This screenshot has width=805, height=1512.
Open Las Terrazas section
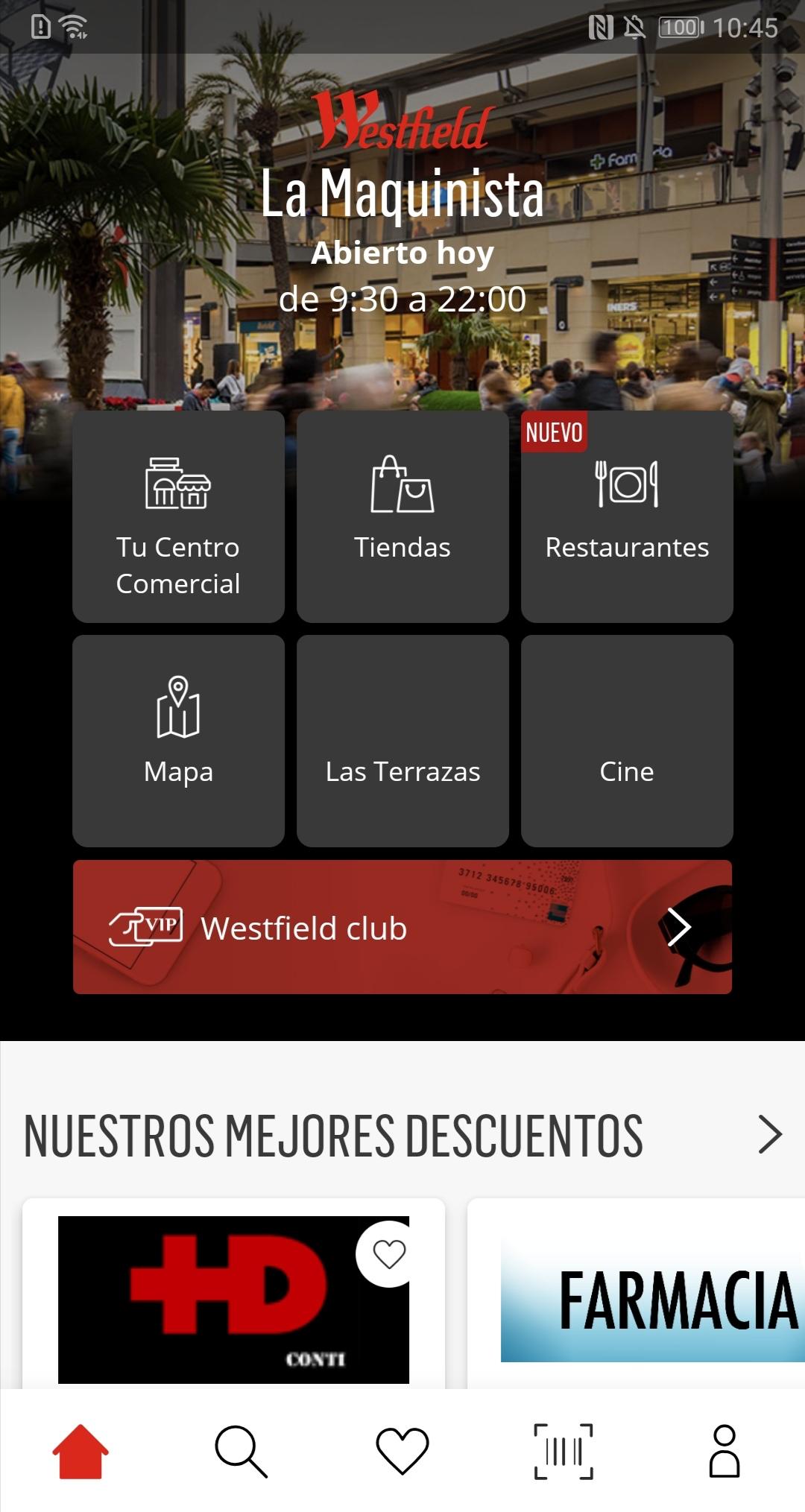[402, 741]
